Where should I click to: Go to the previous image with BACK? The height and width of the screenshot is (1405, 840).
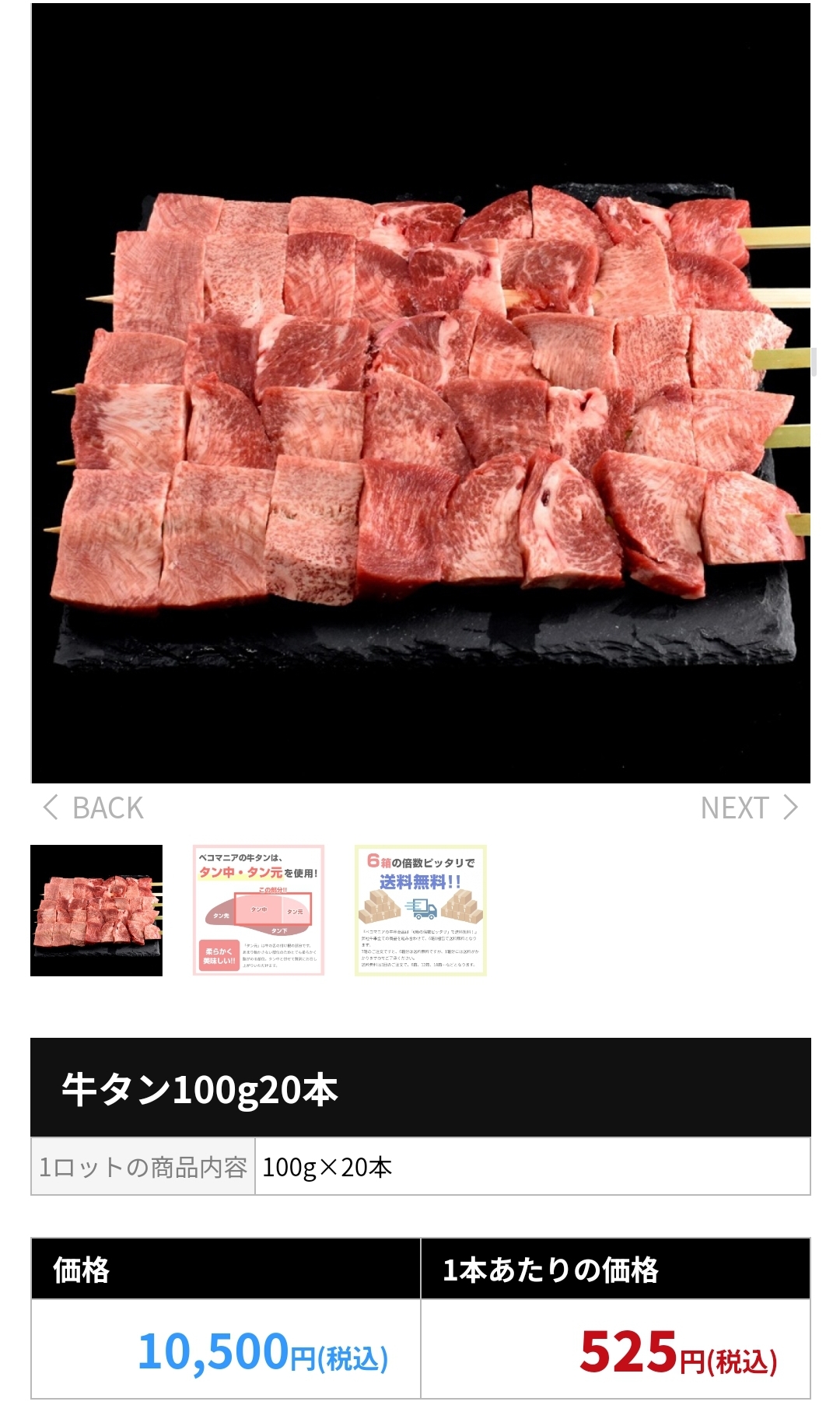[x=93, y=808]
